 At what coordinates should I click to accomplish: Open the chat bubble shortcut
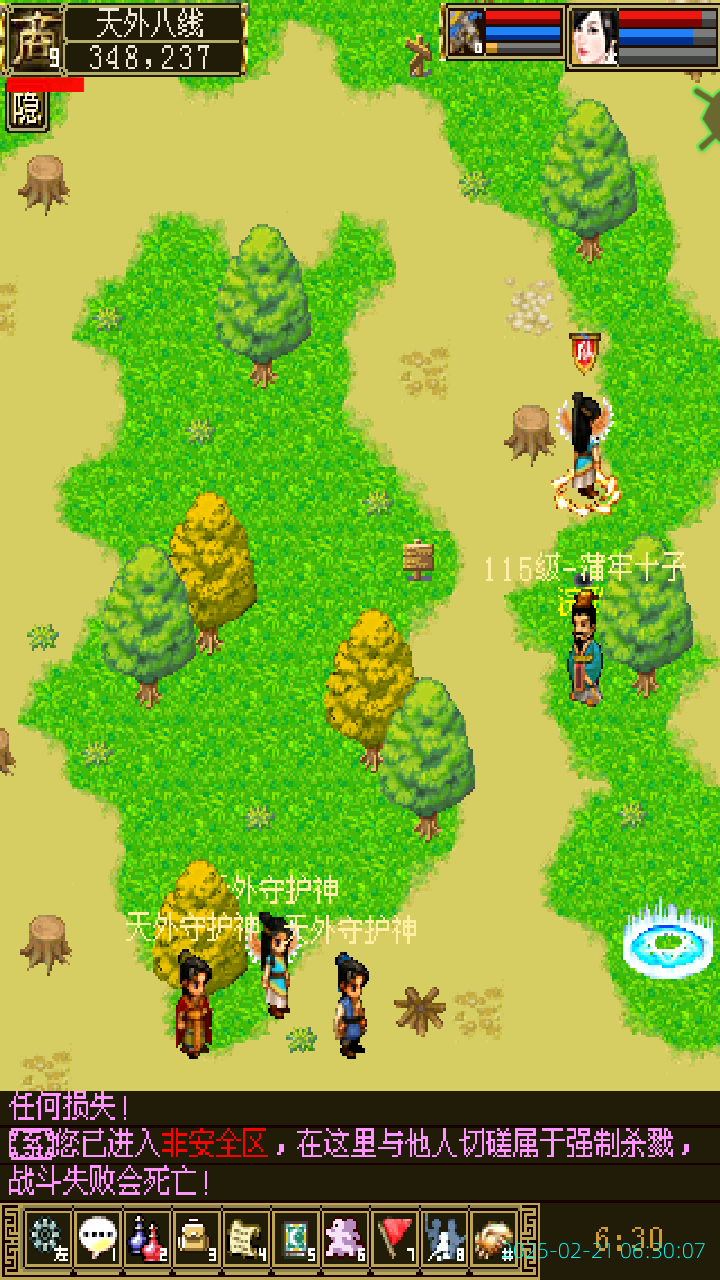click(97, 1238)
